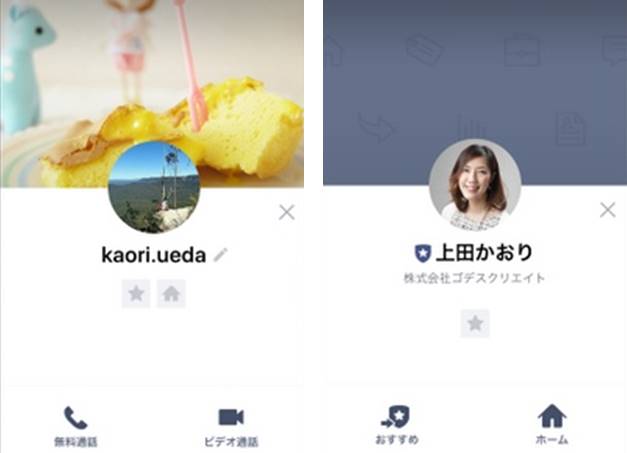Screen dimensions: 627x453
Task: Tap the おすすめ recommend button
Action: click(399, 424)
